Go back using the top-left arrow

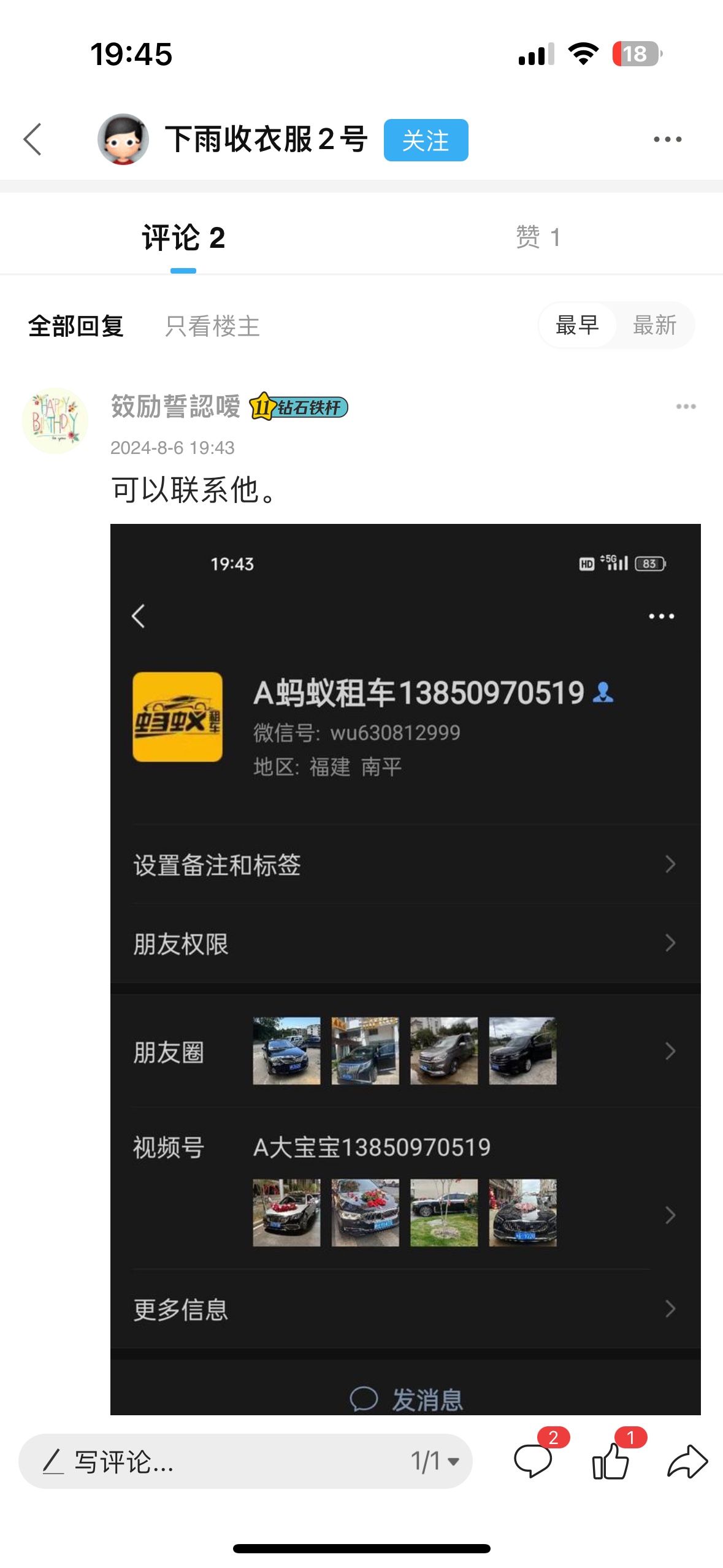33,139
